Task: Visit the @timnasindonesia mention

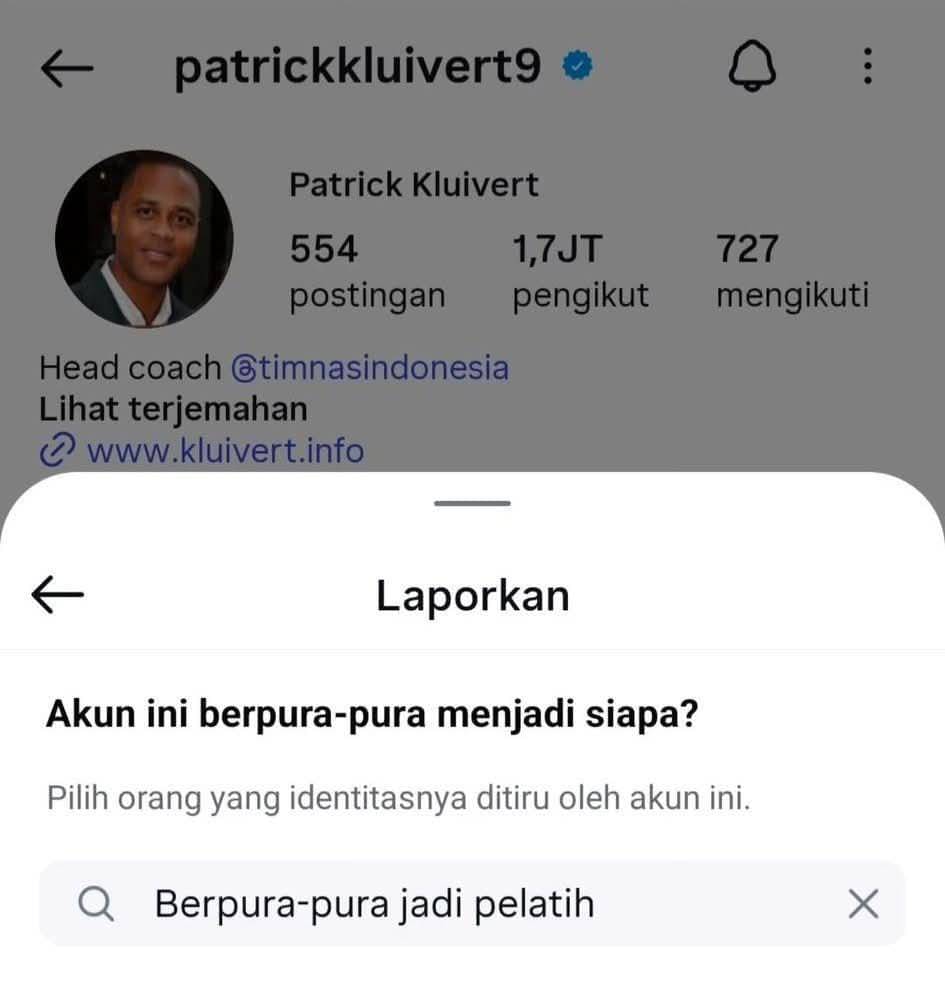Action: [370, 368]
